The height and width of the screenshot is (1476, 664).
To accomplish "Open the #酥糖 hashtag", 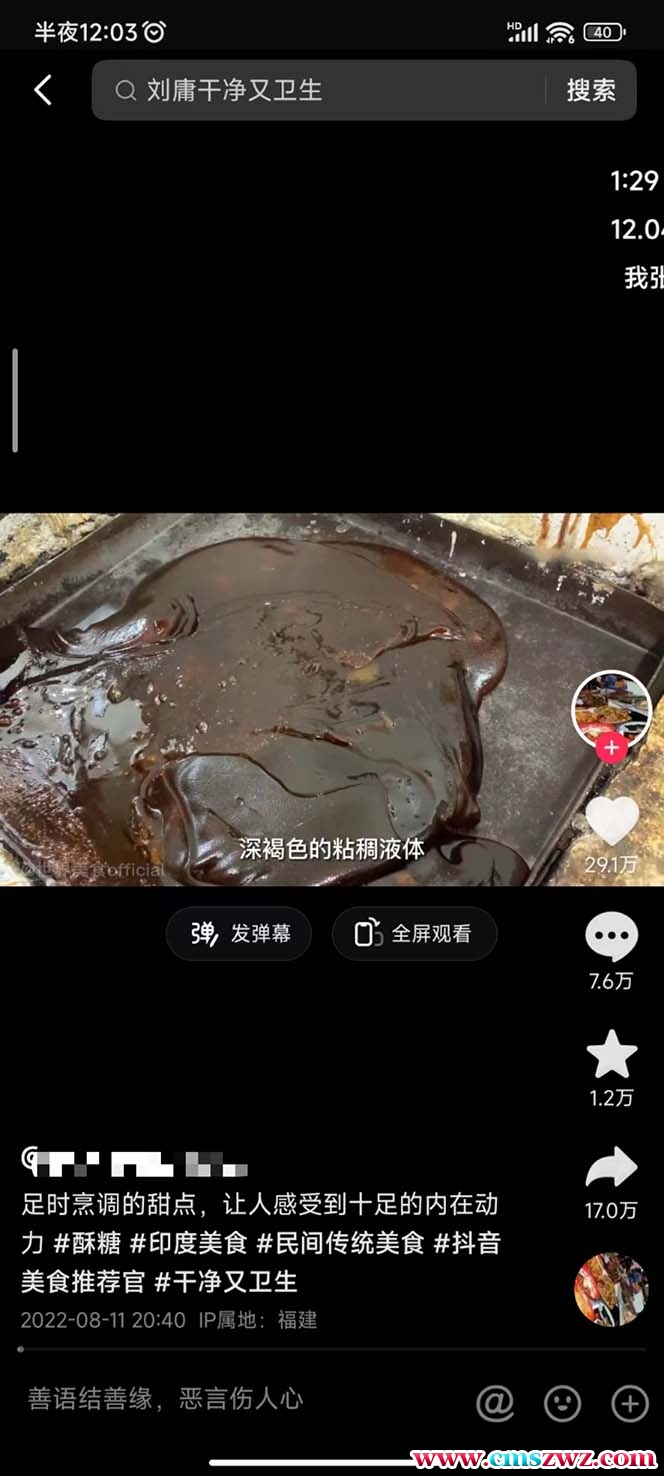I will (87, 1243).
